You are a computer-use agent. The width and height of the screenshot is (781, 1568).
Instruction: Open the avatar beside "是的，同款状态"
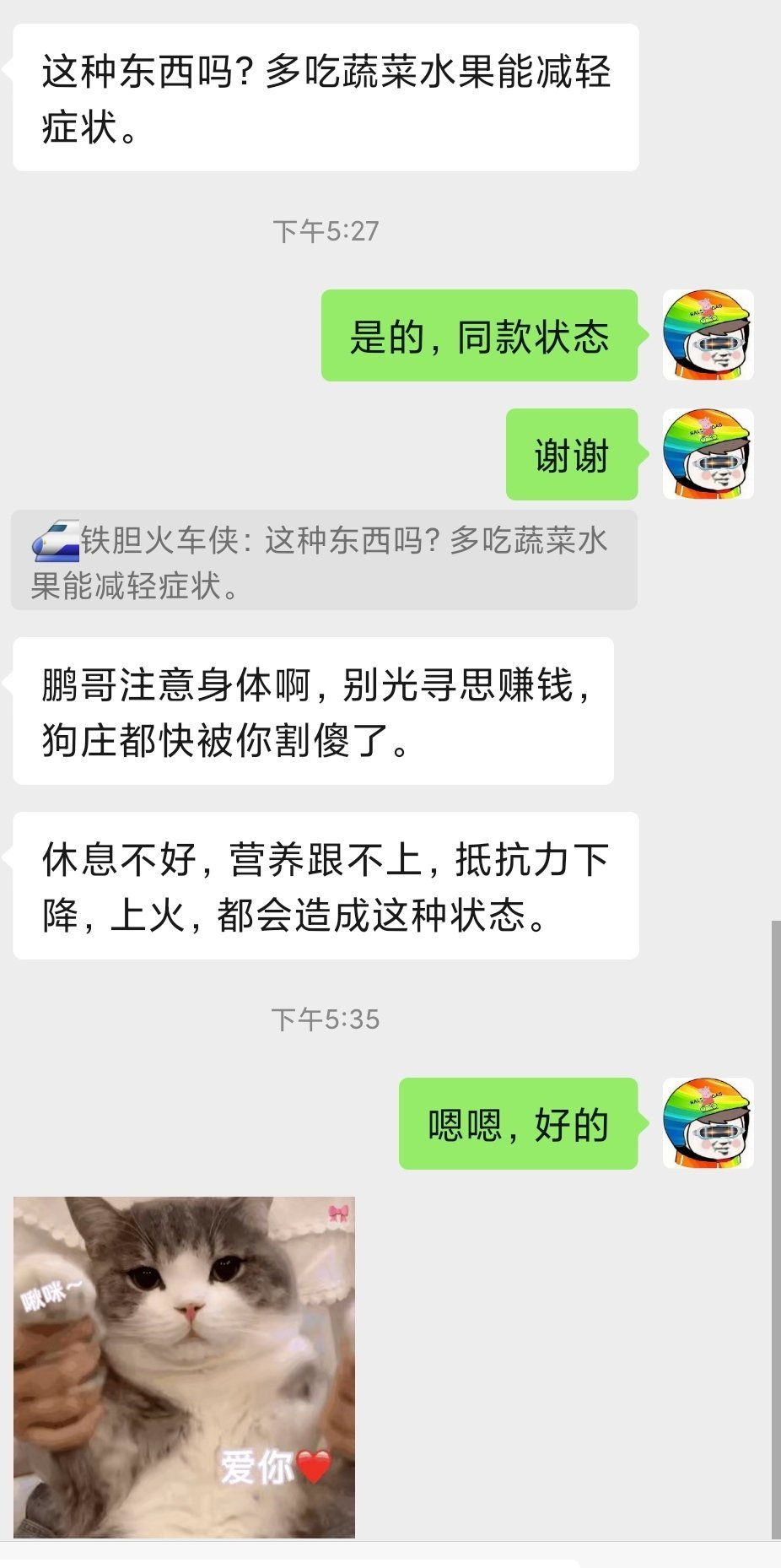tap(708, 335)
